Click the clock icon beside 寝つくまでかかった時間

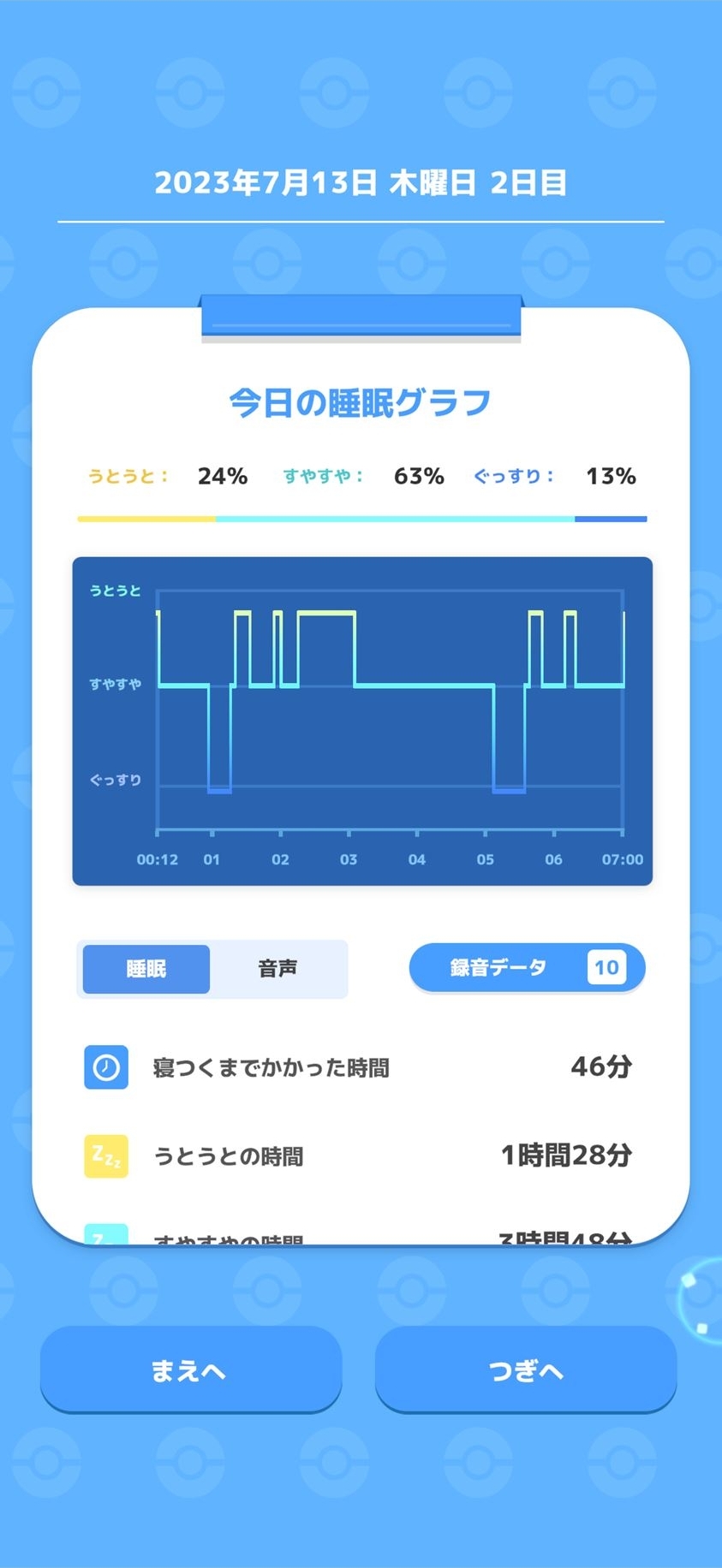(x=105, y=1067)
